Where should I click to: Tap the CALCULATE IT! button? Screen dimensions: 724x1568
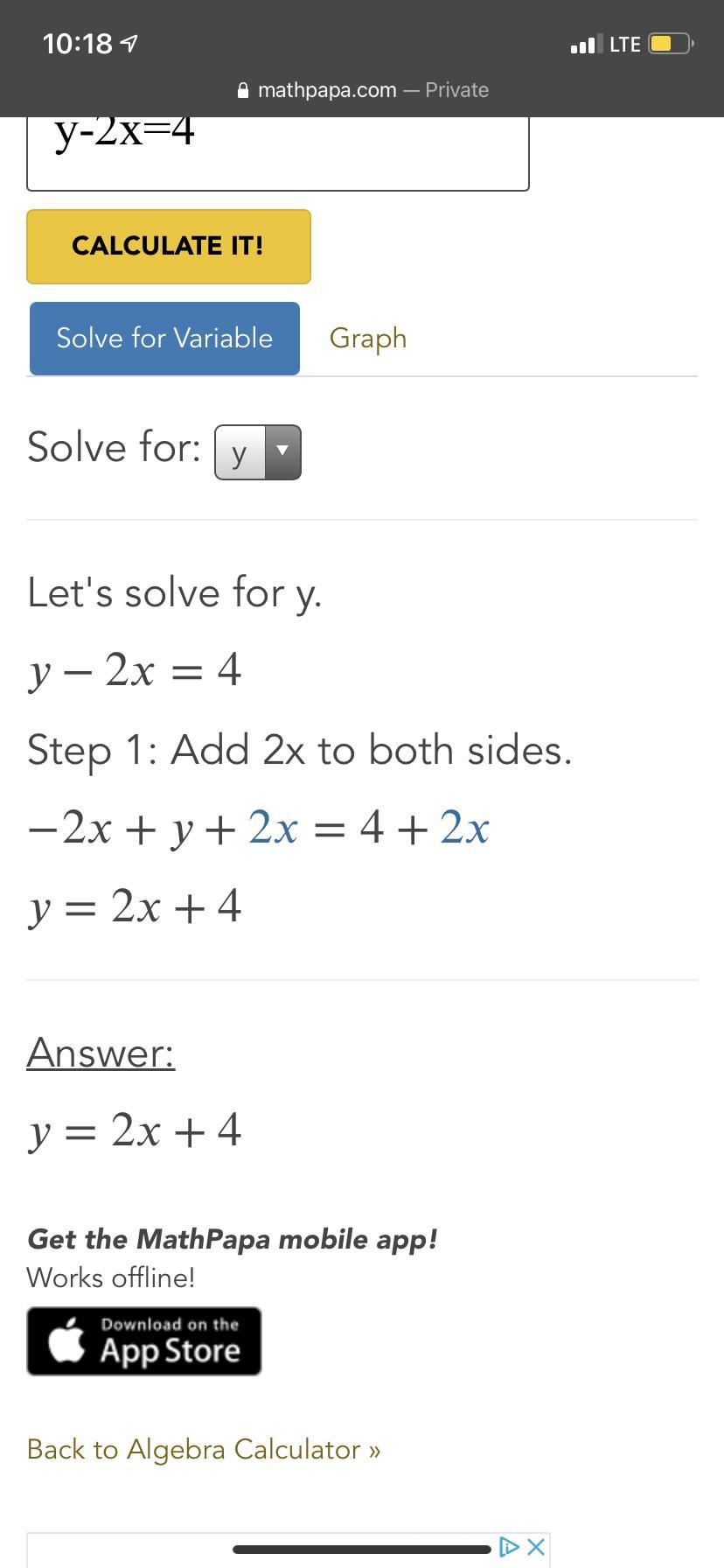click(169, 247)
